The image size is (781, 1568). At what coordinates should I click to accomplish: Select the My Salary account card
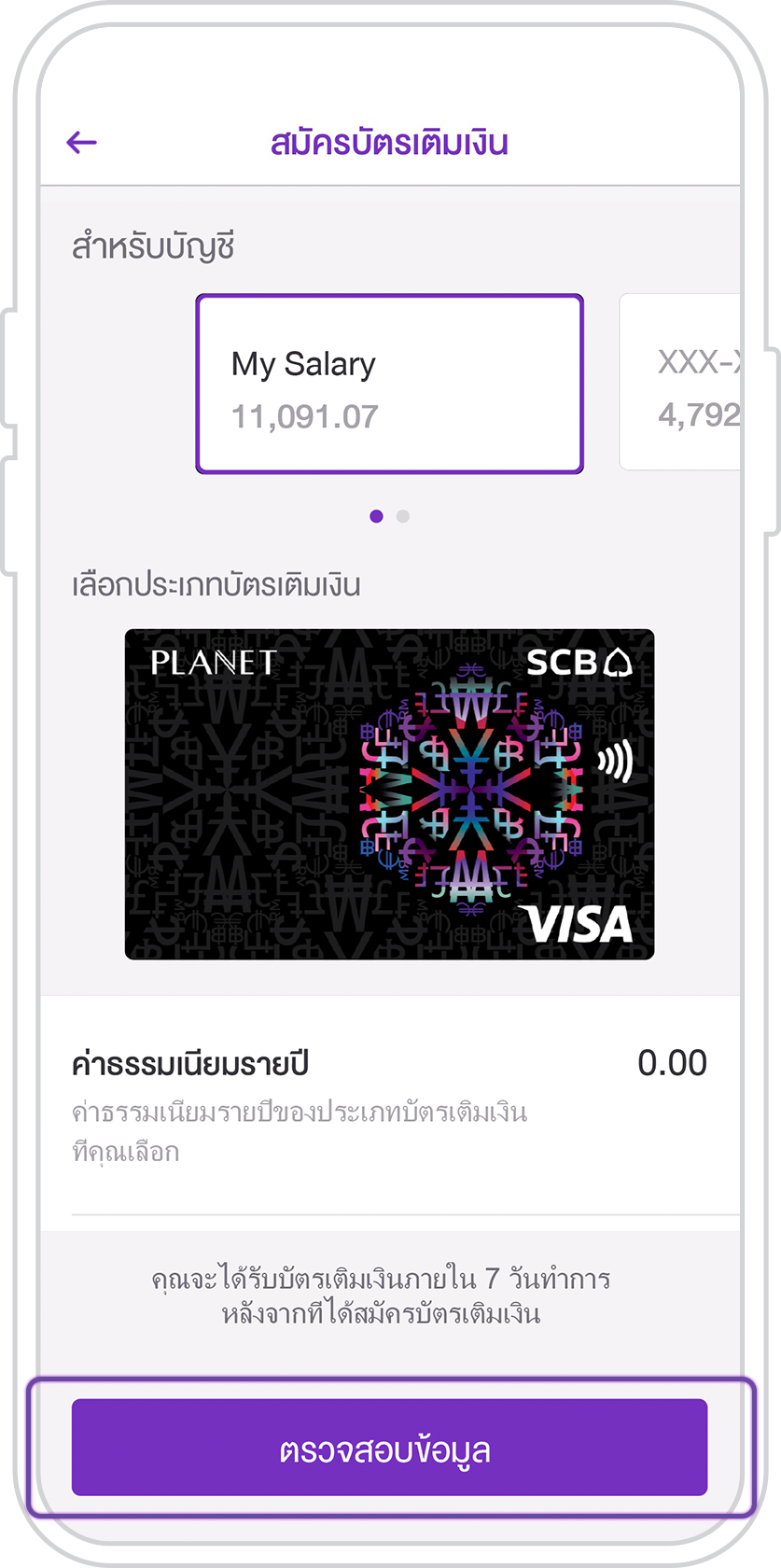(x=389, y=385)
